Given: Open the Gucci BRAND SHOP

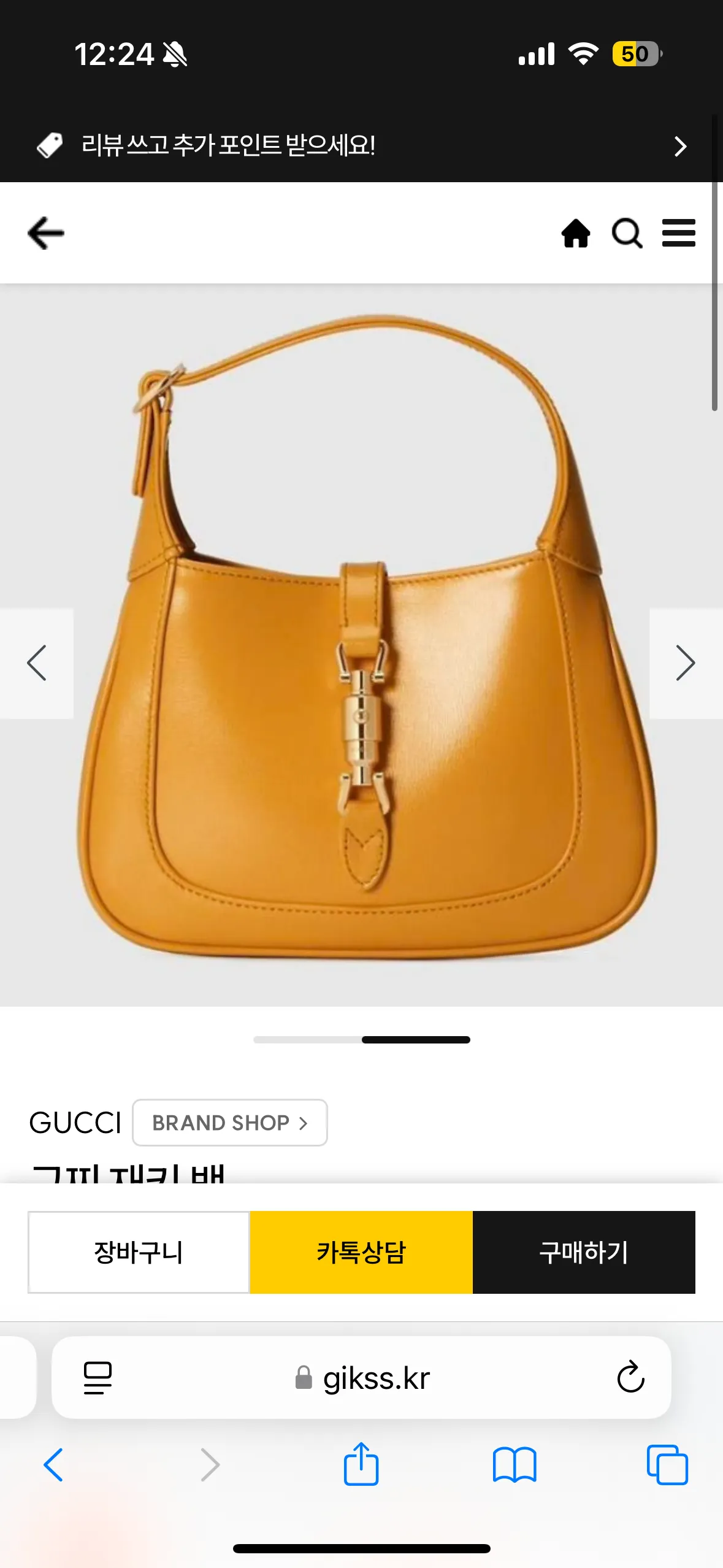Looking at the screenshot, I should pos(230,1123).
